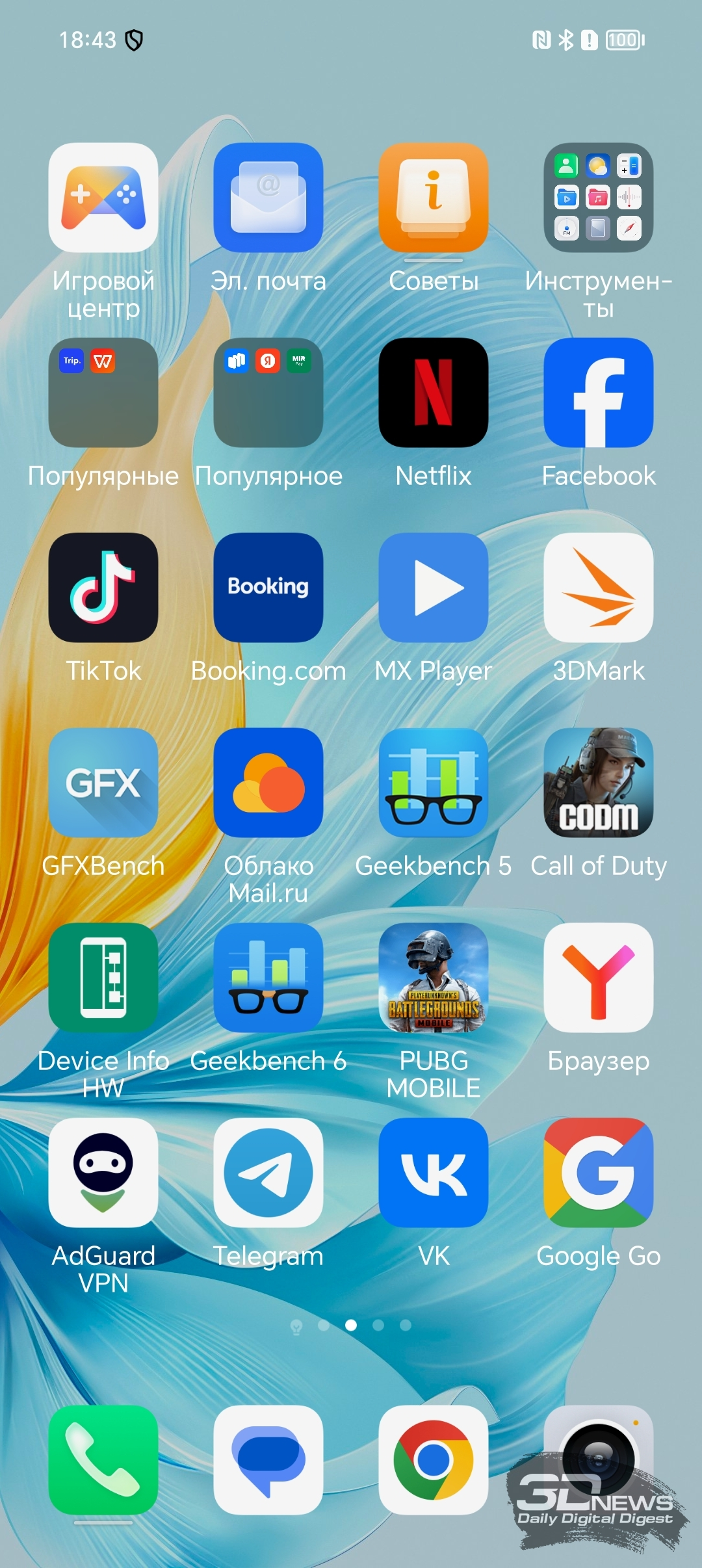Launch Geekbench 6
Image resolution: width=702 pixels, height=1568 pixels.
(268, 978)
